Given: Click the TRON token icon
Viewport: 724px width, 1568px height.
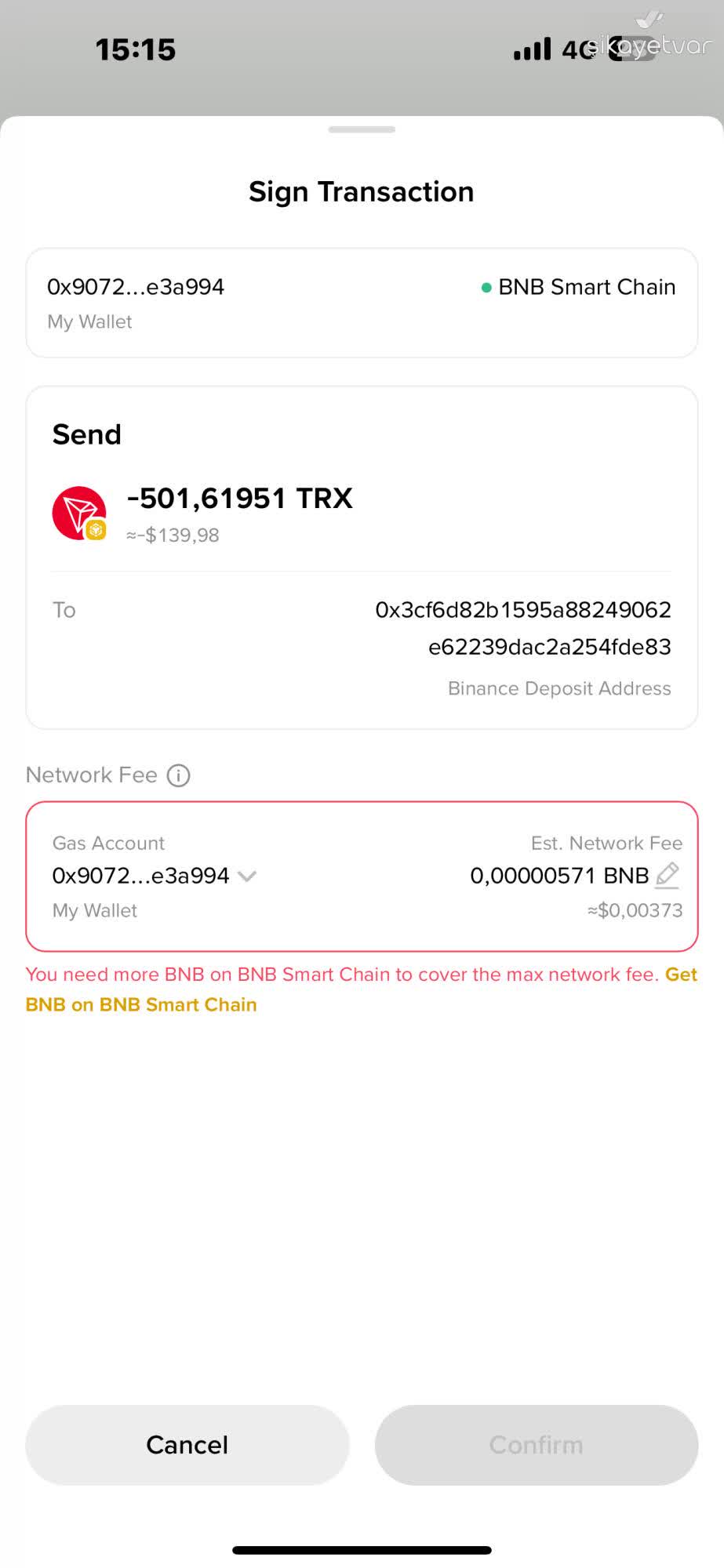Looking at the screenshot, I should (x=79, y=511).
